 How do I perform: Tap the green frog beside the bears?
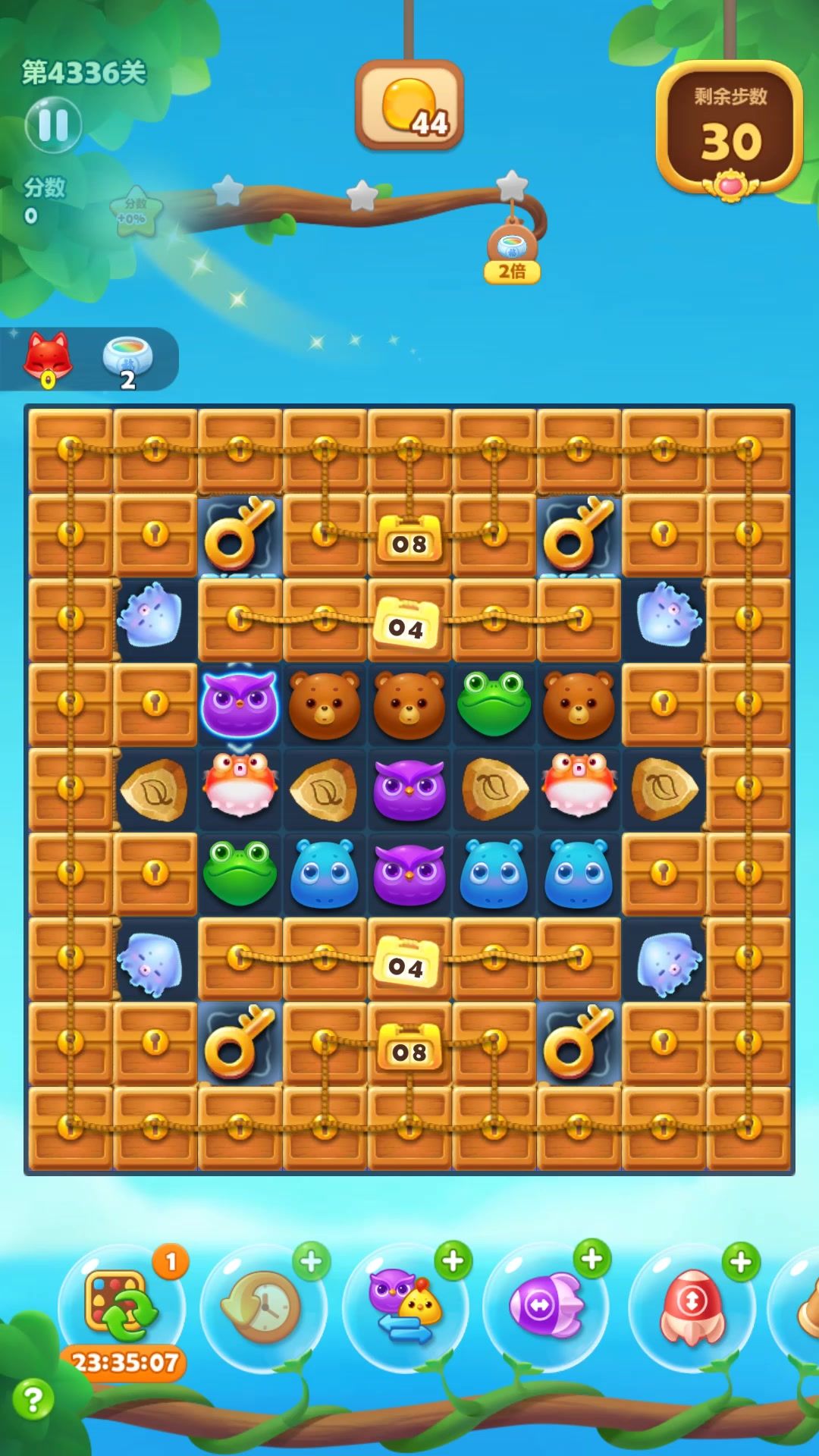click(494, 704)
